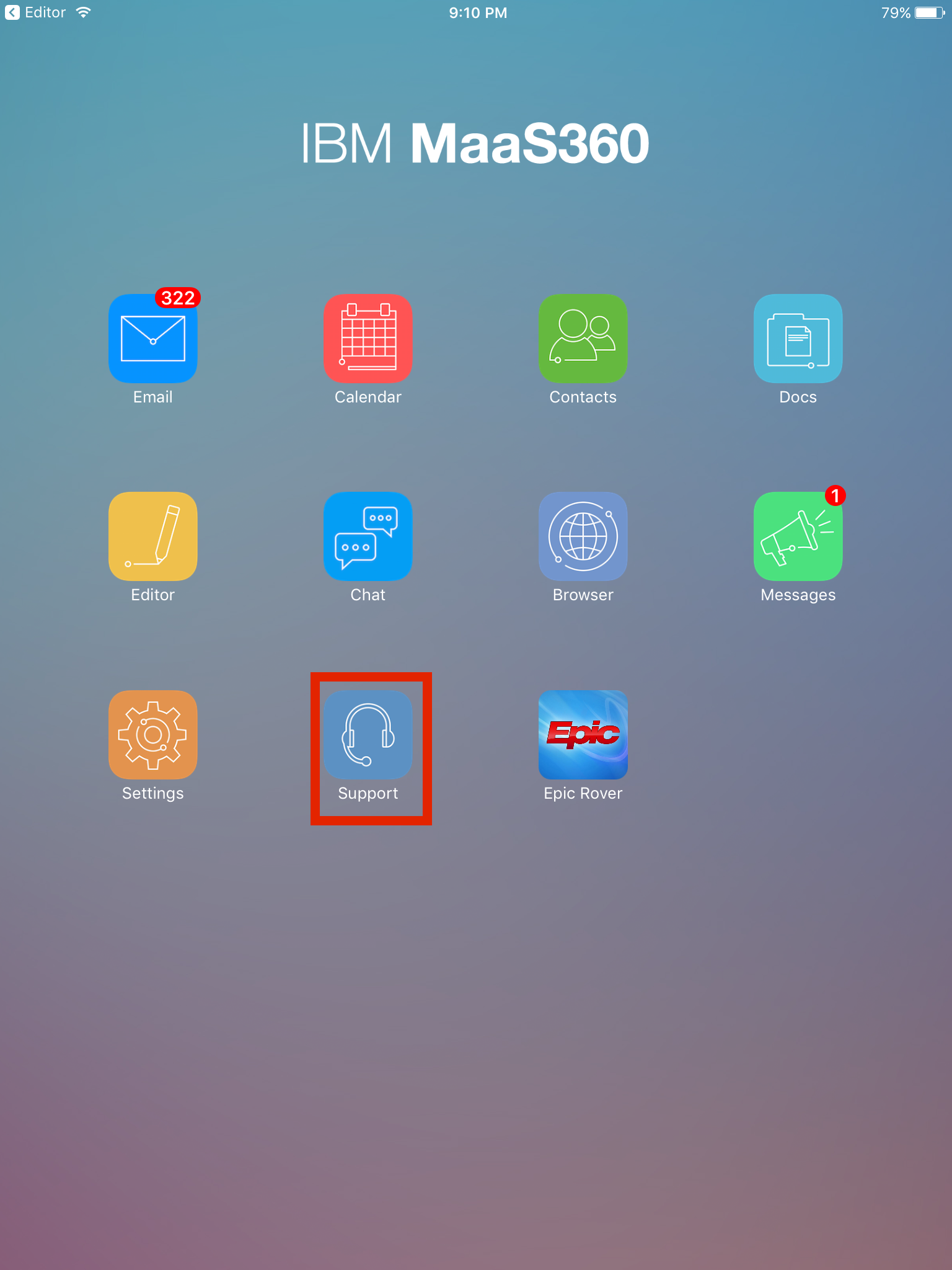Open the Docs app

[x=798, y=339]
